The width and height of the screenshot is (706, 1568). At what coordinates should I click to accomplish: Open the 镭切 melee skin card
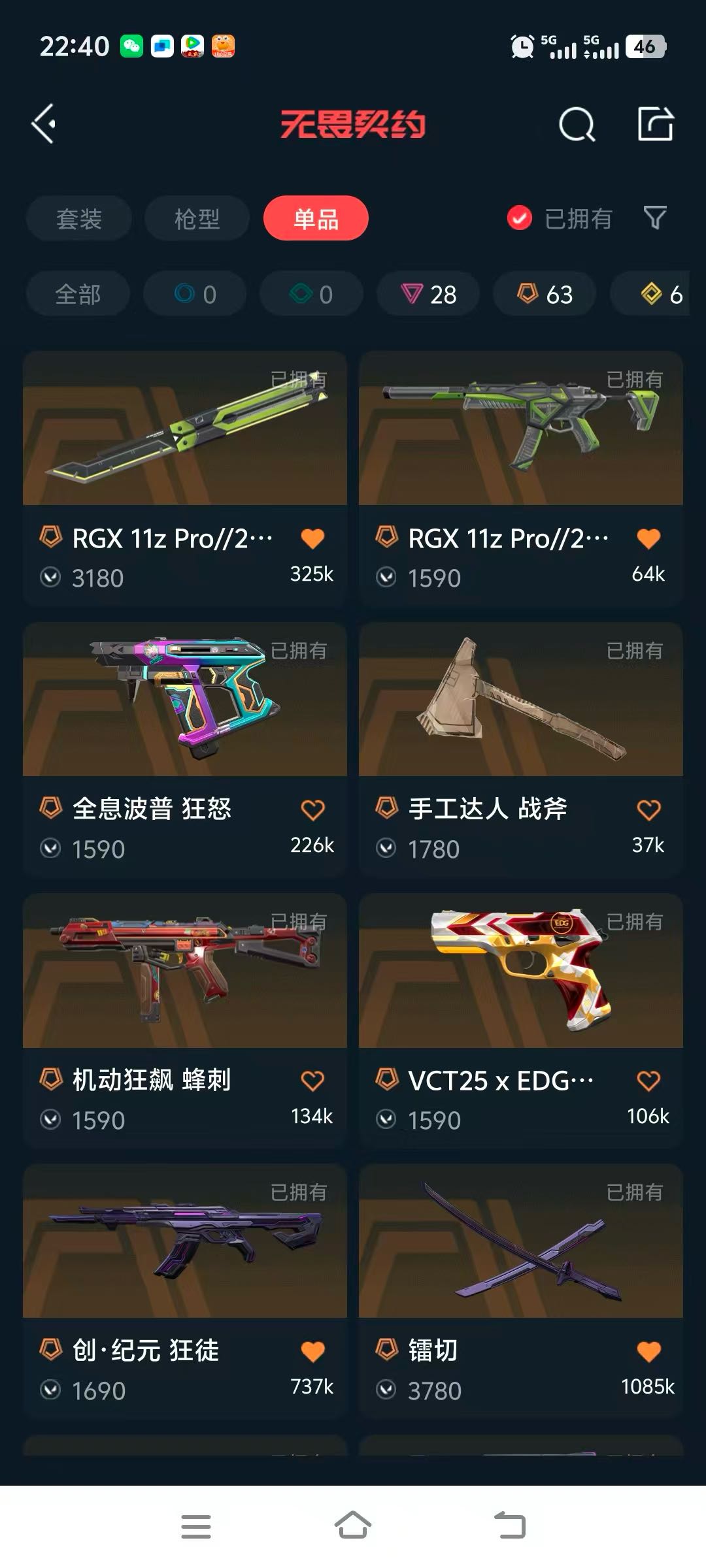click(x=521, y=1292)
